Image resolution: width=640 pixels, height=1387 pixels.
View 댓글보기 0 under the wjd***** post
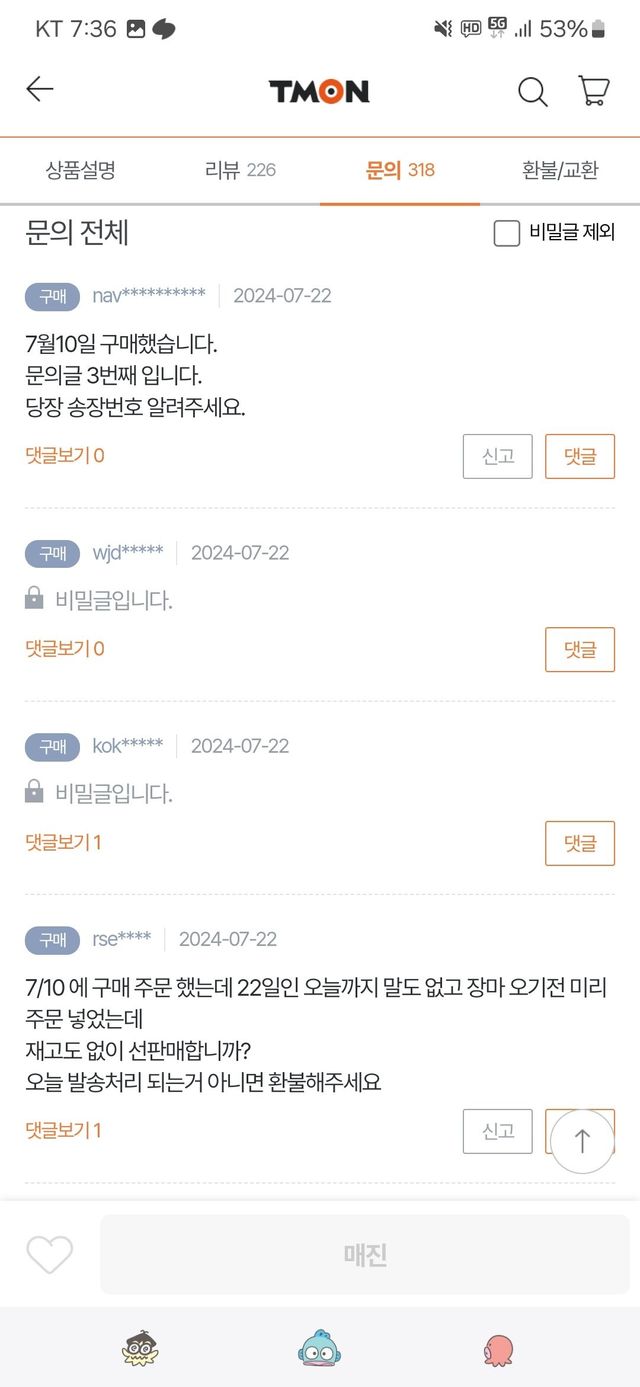(x=65, y=649)
